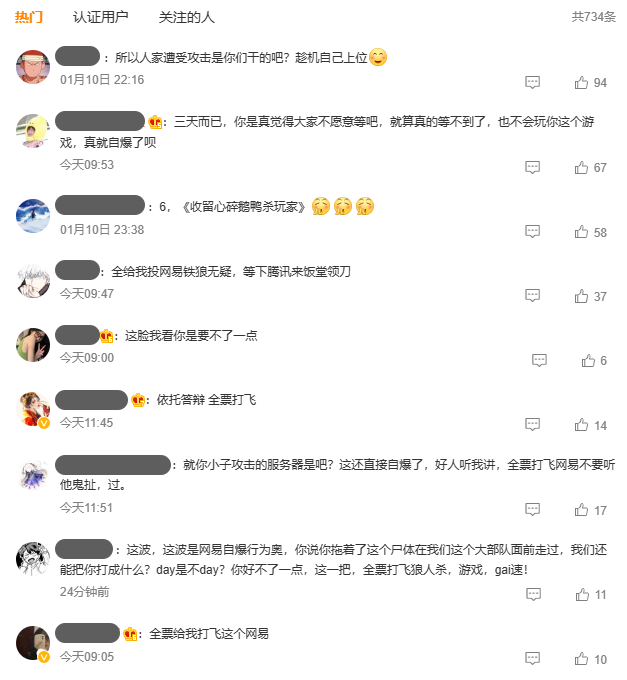Image resolution: width=627 pixels, height=680 pixels.
Task: Like the comment 这脸我看你是要不了一点
Action: 588,360
